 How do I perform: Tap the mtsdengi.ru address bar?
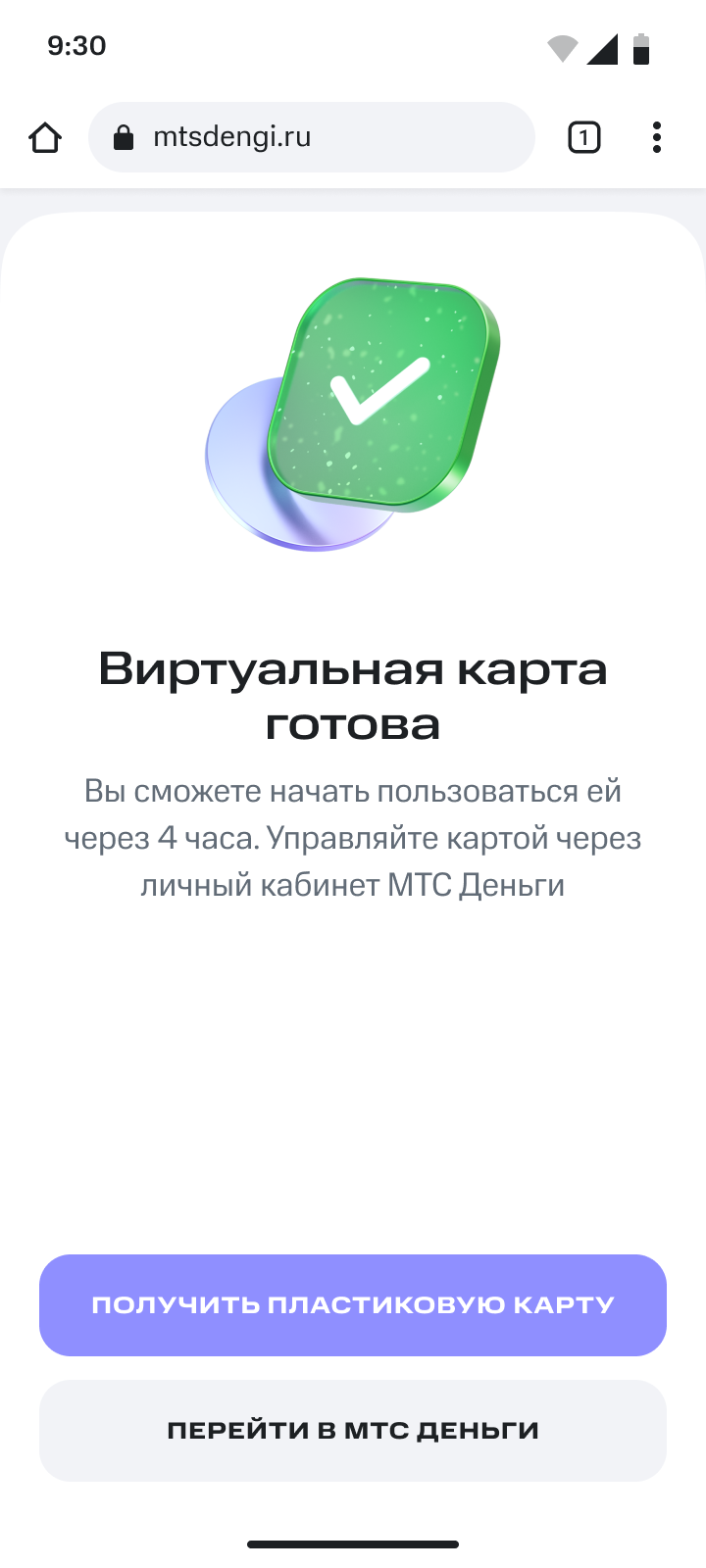point(312,137)
